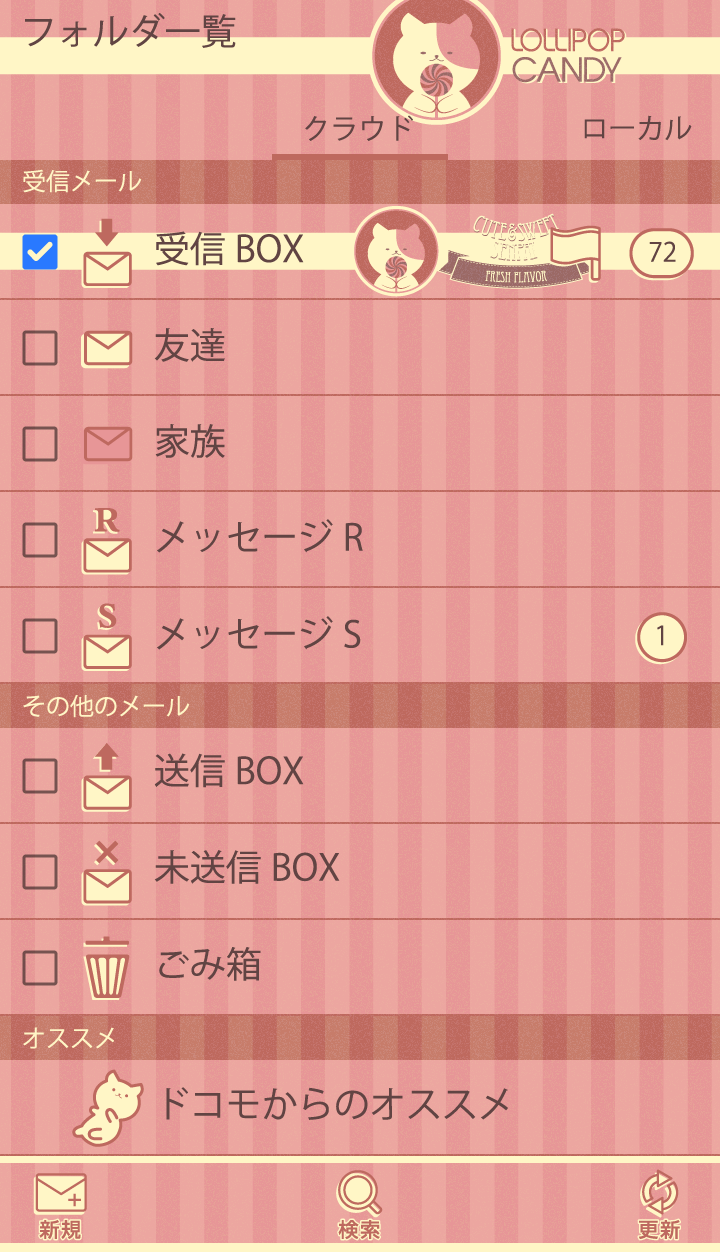
Task: Open the ごみ箱 trash folder
Action: click(208, 966)
